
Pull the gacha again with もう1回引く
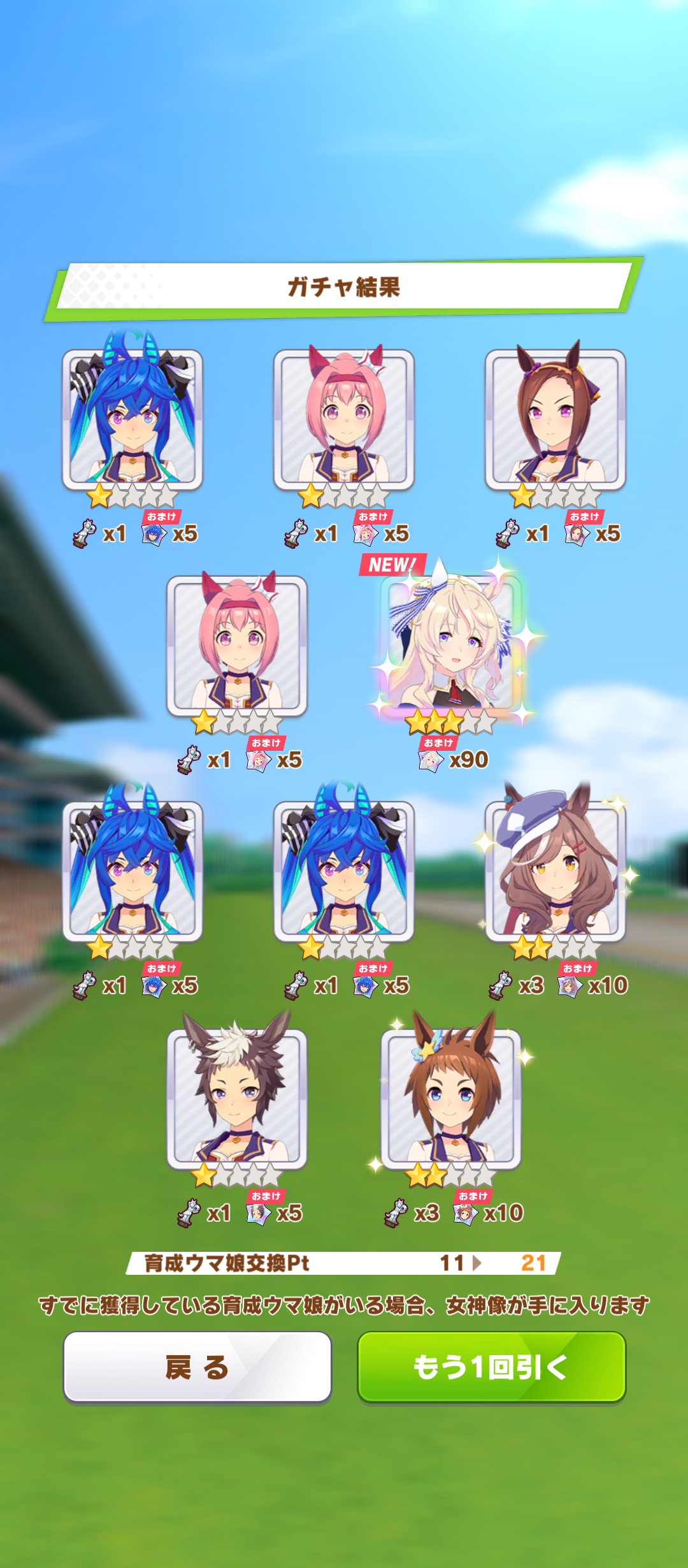(491, 1366)
